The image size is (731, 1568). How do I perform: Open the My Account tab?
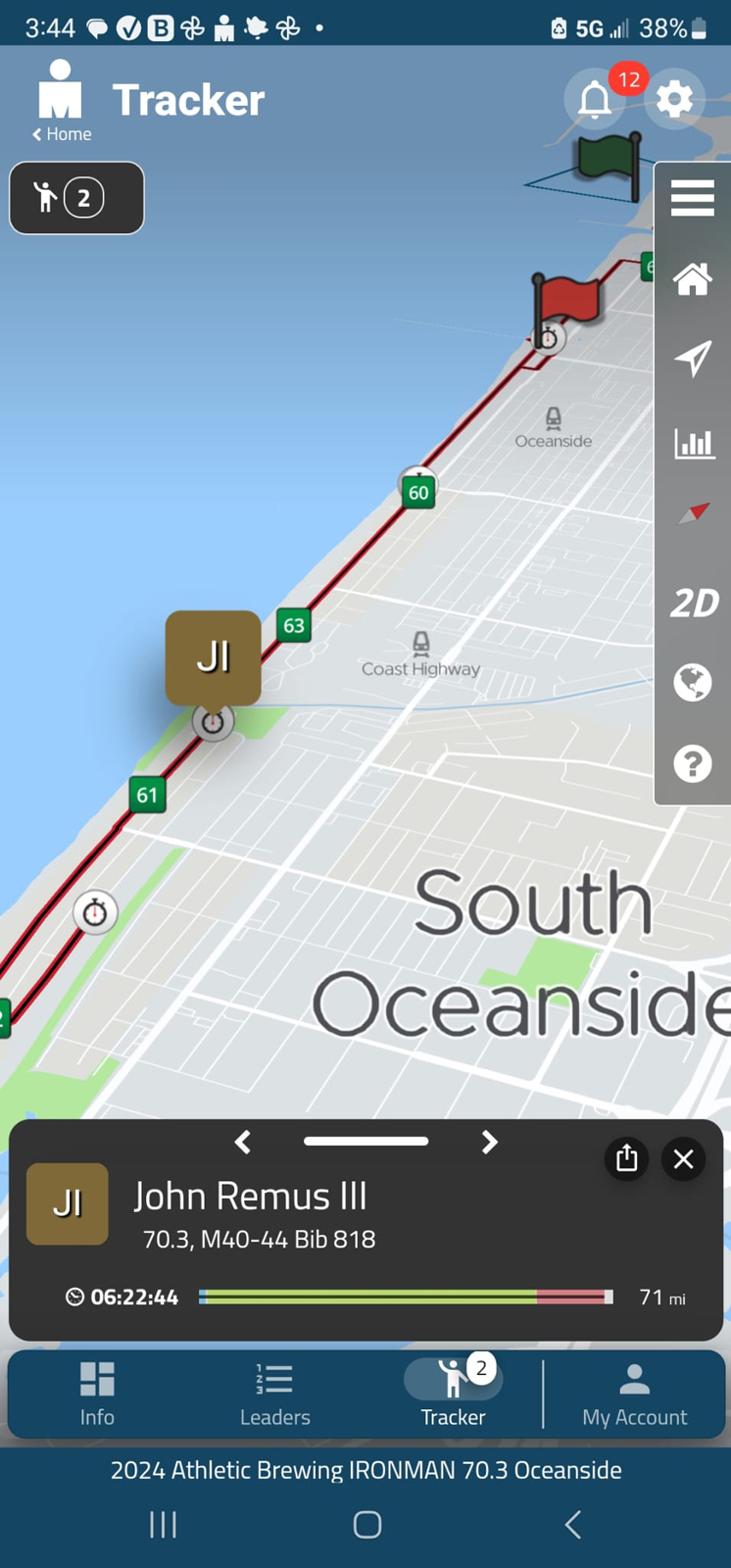pyautogui.click(x=634, y=1392)
